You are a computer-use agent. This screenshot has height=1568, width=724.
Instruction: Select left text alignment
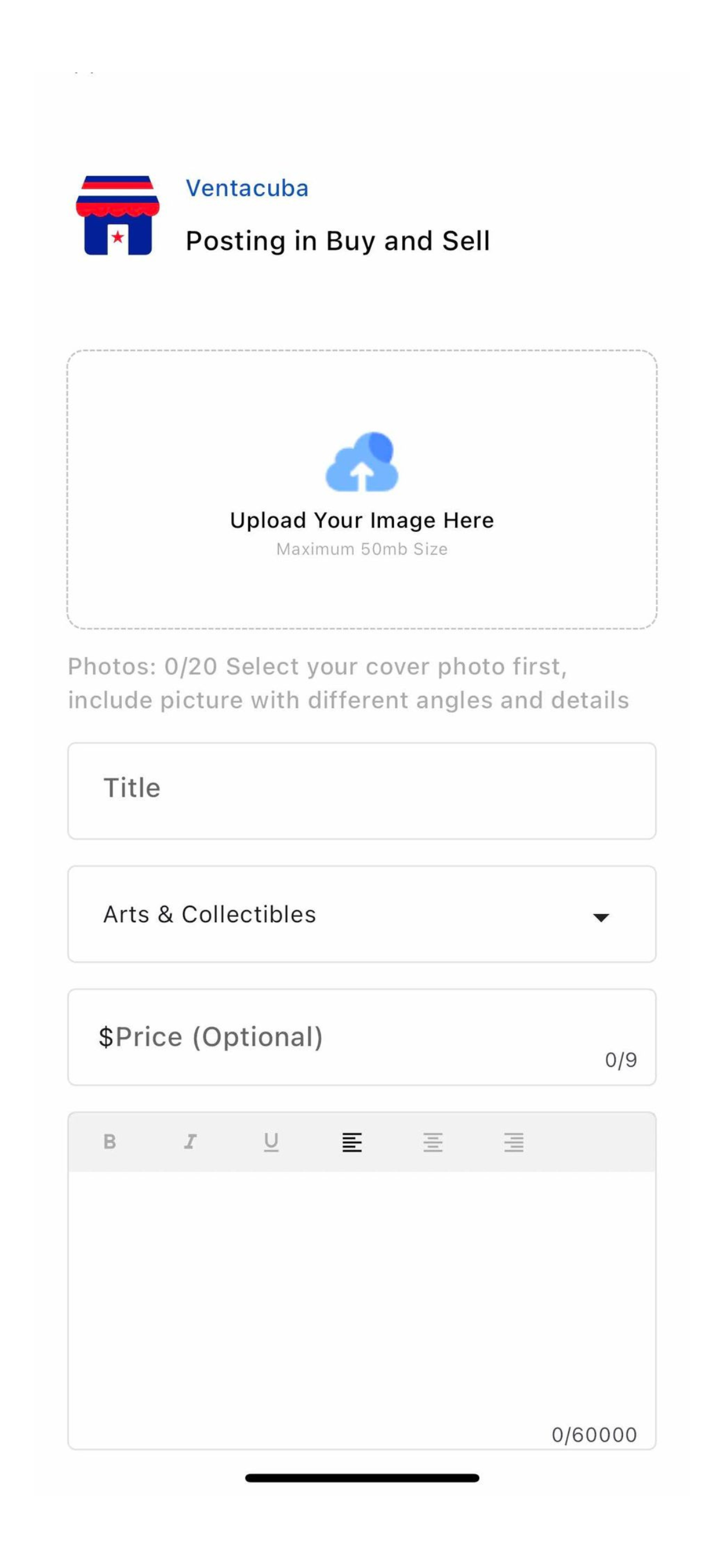tap(352, 1142)
